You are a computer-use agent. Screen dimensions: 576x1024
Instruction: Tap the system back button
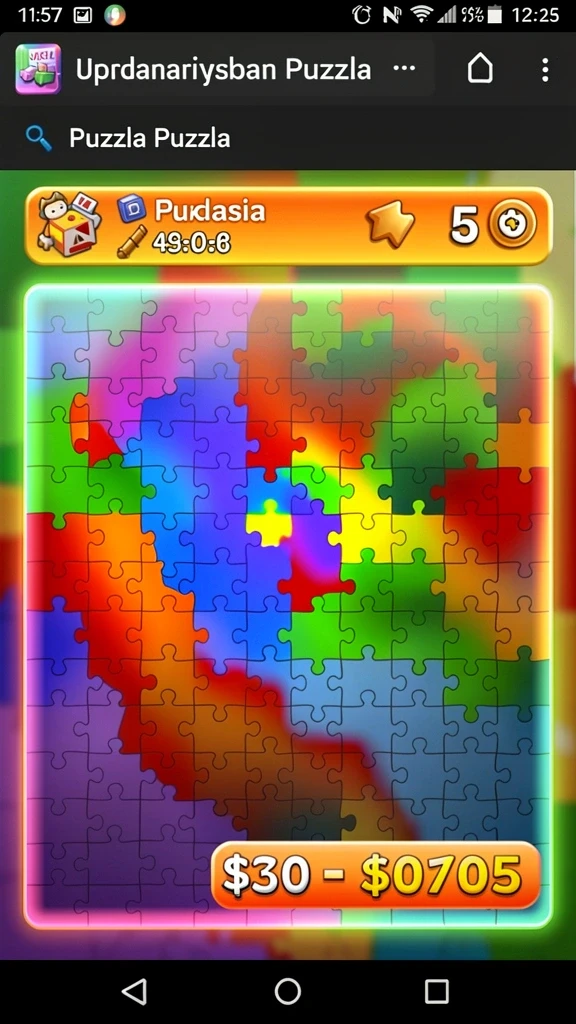tap(135, 991)
